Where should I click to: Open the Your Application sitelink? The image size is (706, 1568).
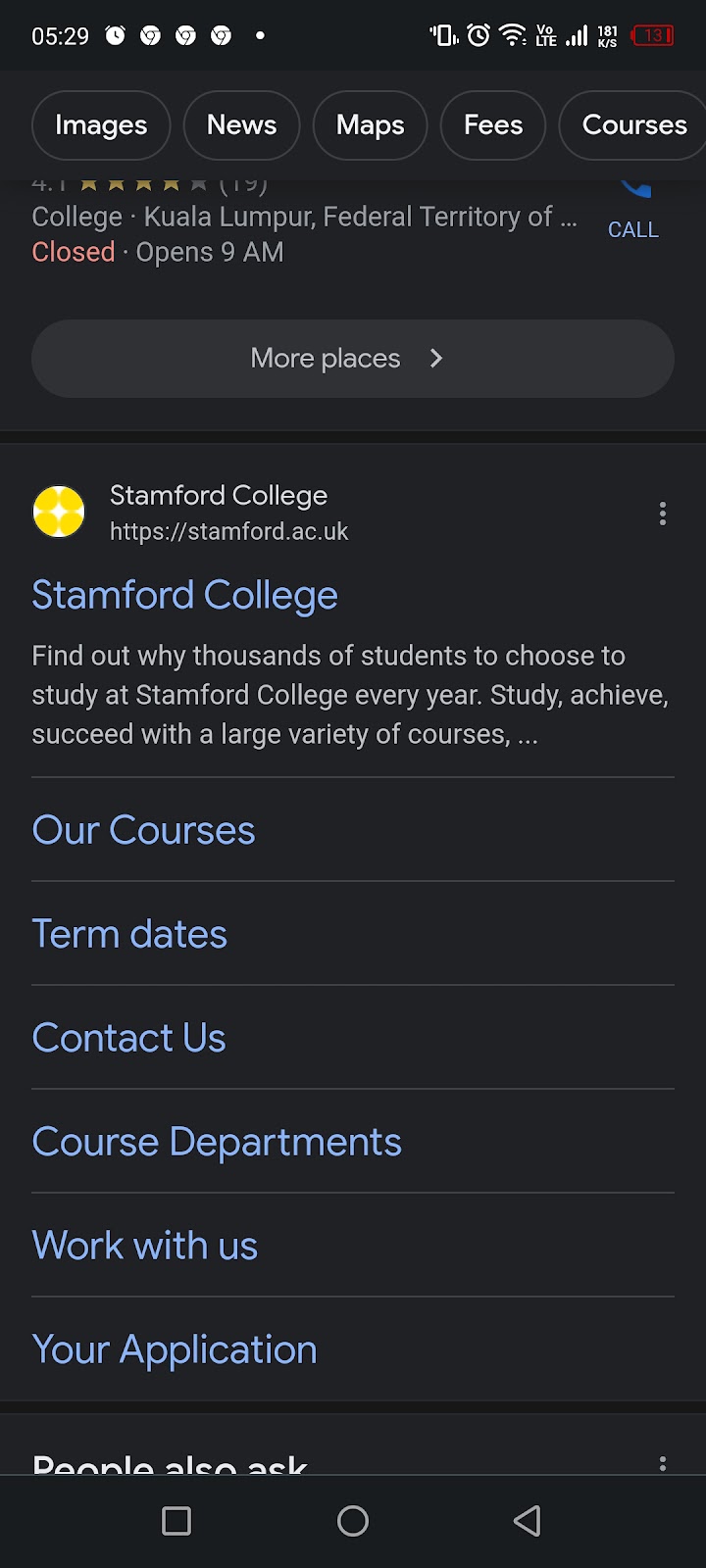coord(175,1349)
